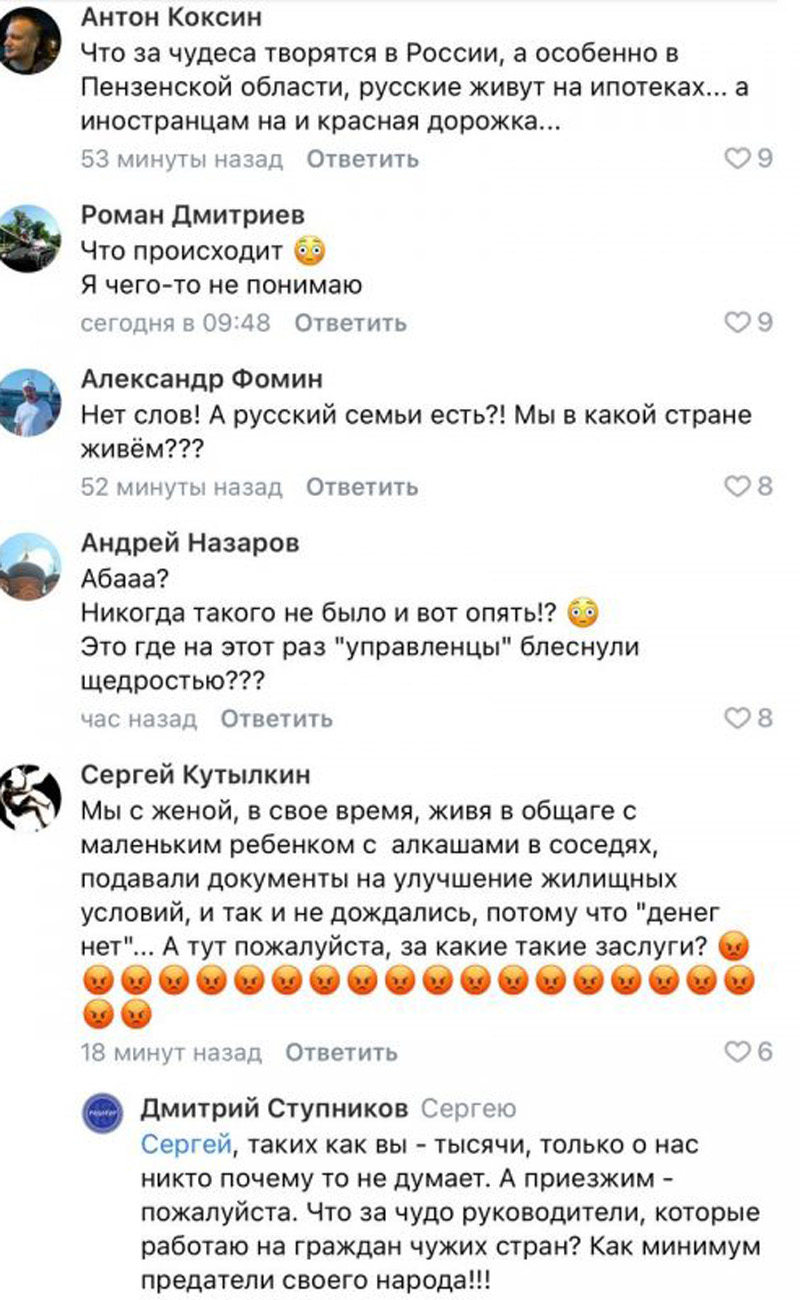Reply to Андрей Назаров's comment
The height and width of the screenshot is (1300, 800).
(276, 719)
